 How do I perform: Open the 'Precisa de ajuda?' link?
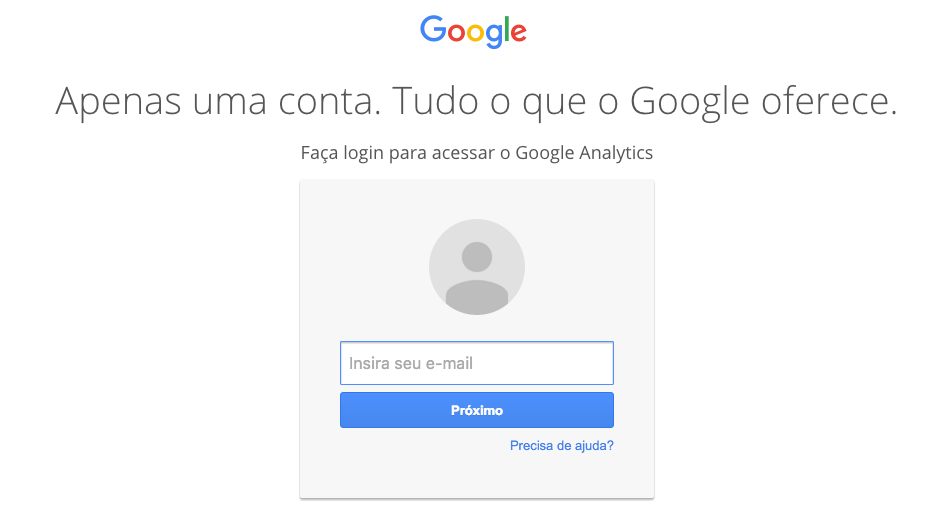561,446
